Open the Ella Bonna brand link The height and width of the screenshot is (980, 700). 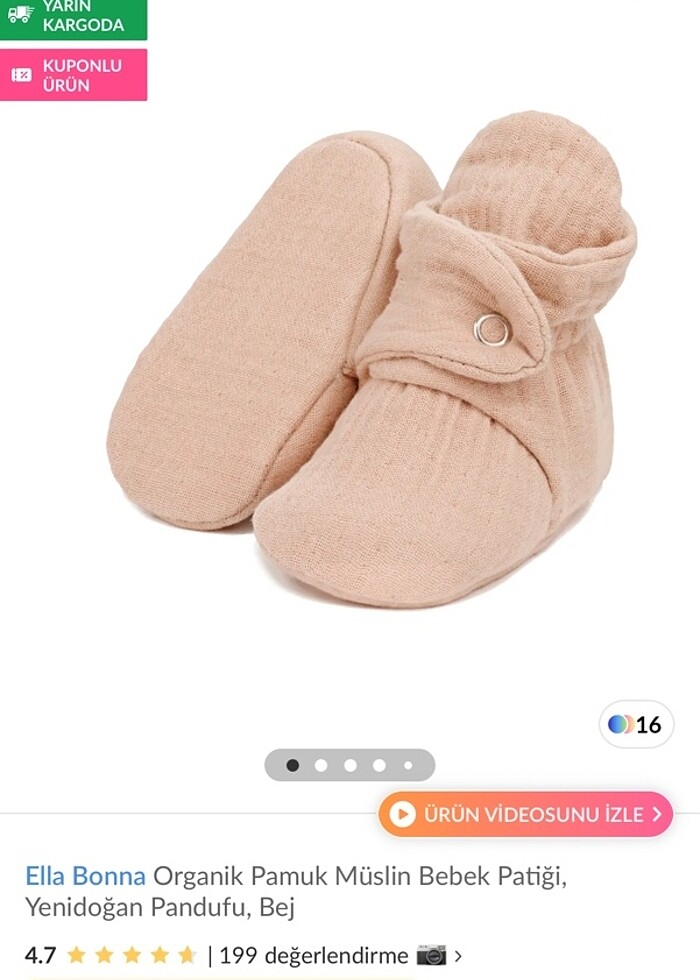click(x=85, y=876)
